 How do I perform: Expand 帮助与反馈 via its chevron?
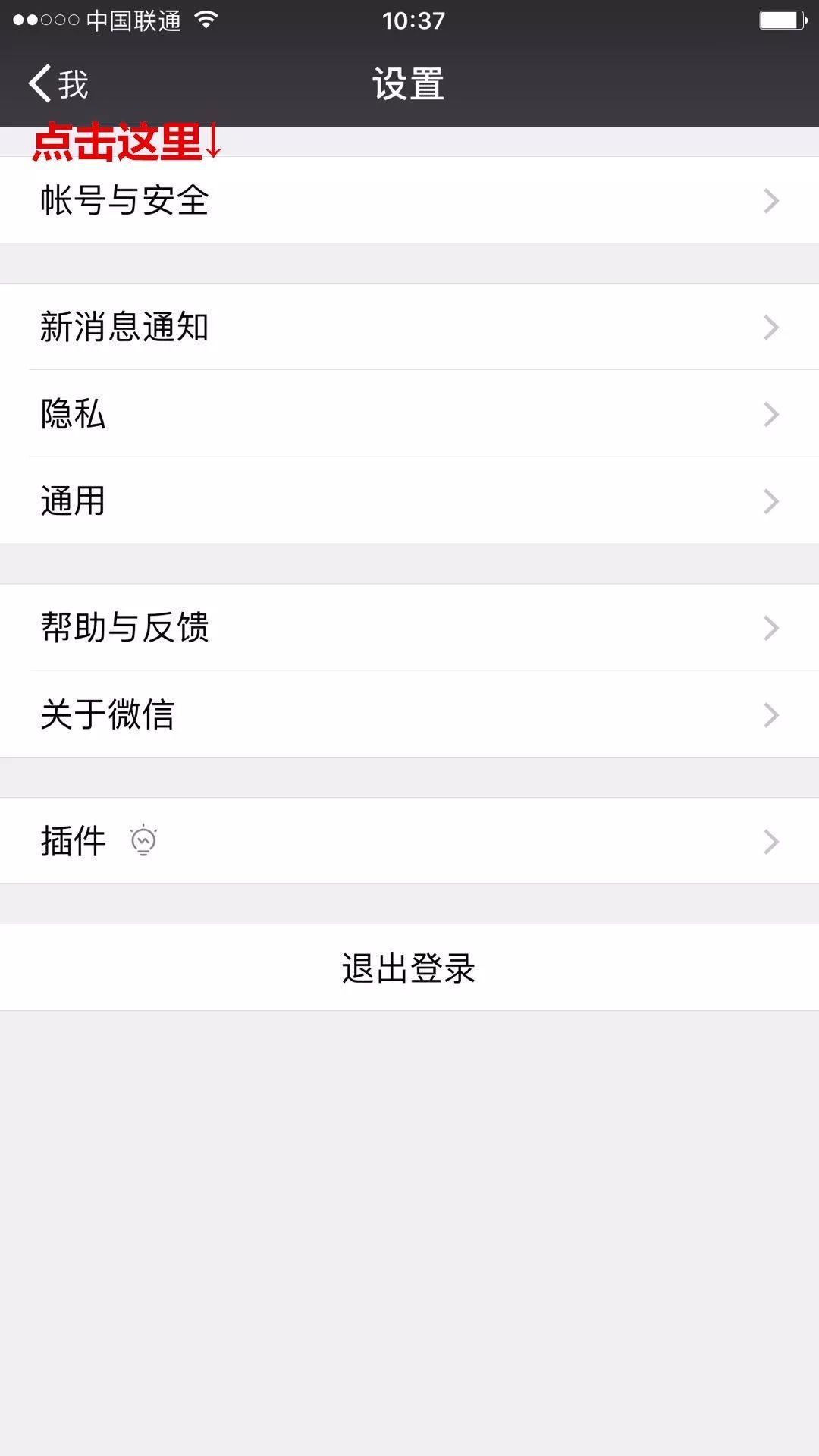tap(771, 628)
